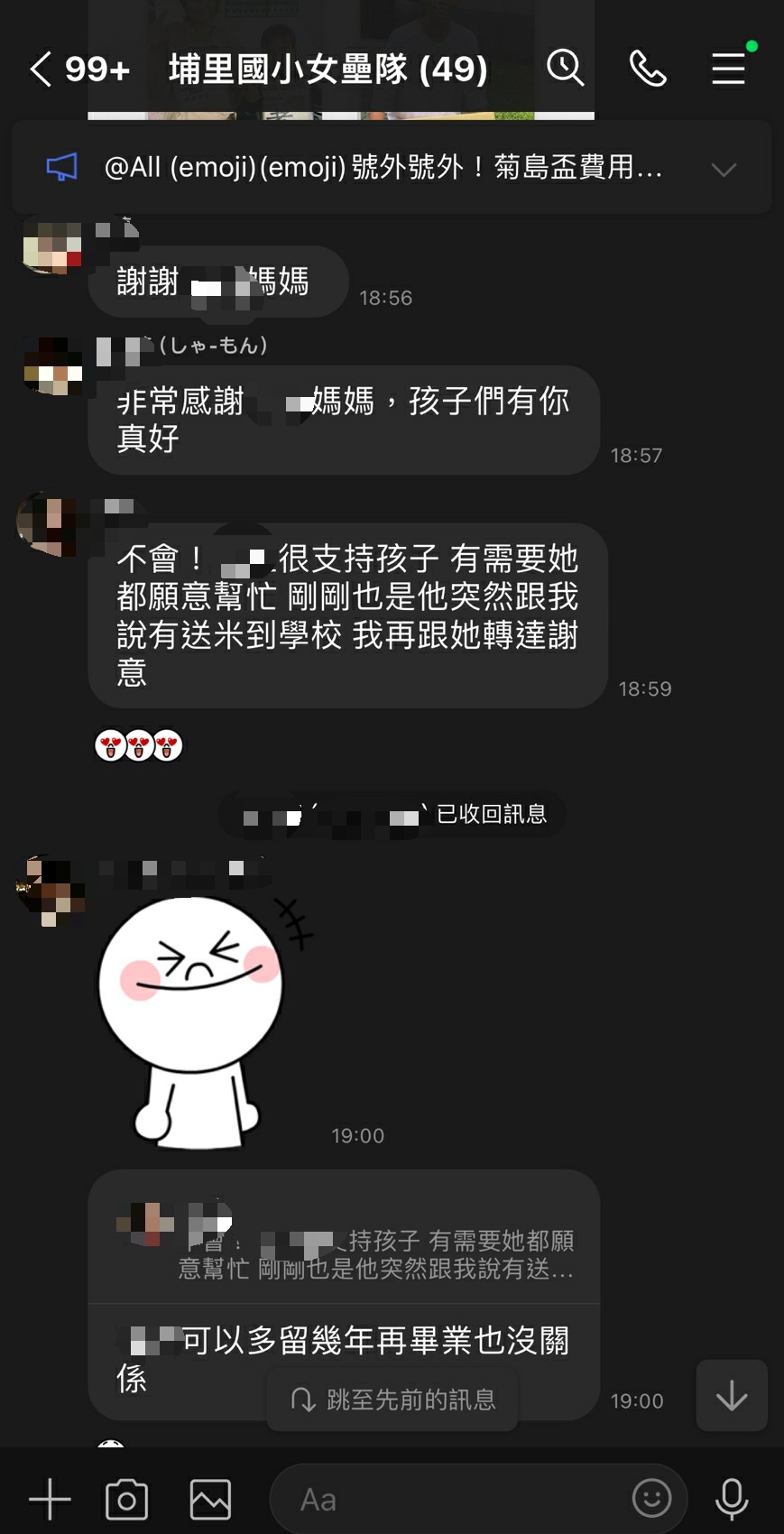Open the 跳至先前的訊息 button

click(x=392, y=1400)
